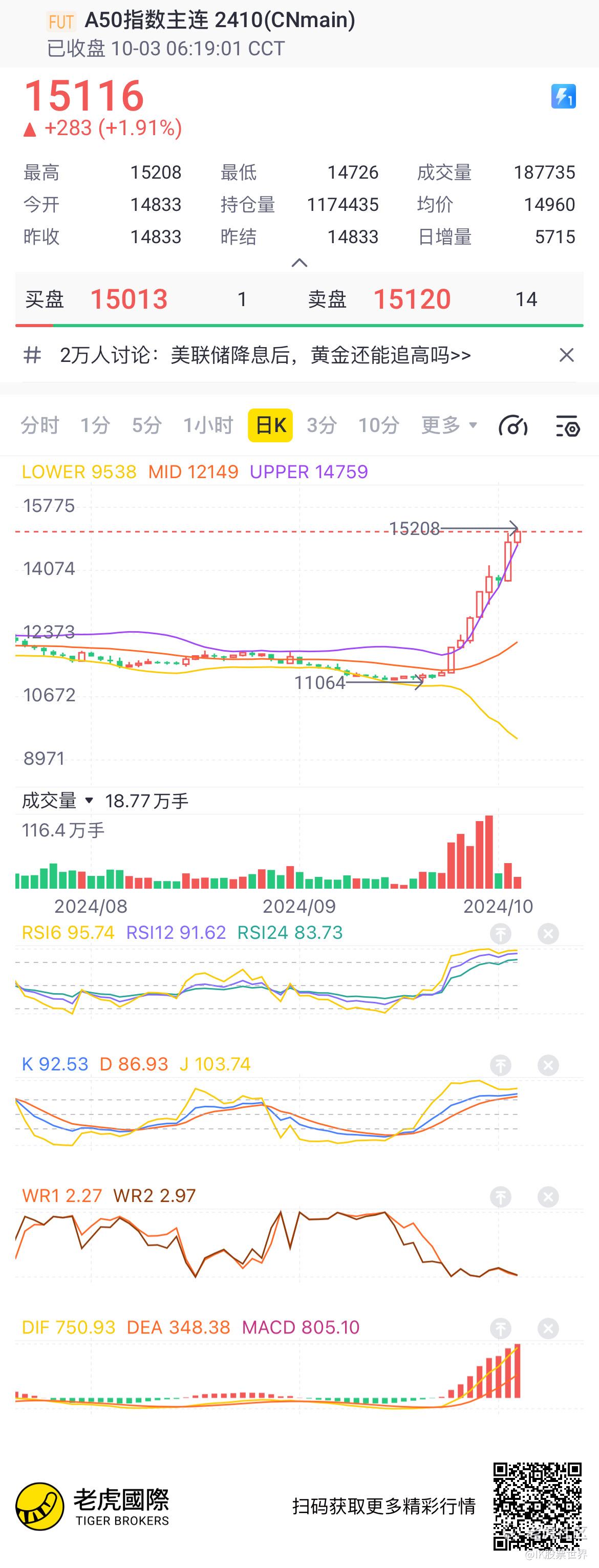The image size is (599, 1568).
Task: Open the gauge indicator icon
Action: (x=513, y=425)
